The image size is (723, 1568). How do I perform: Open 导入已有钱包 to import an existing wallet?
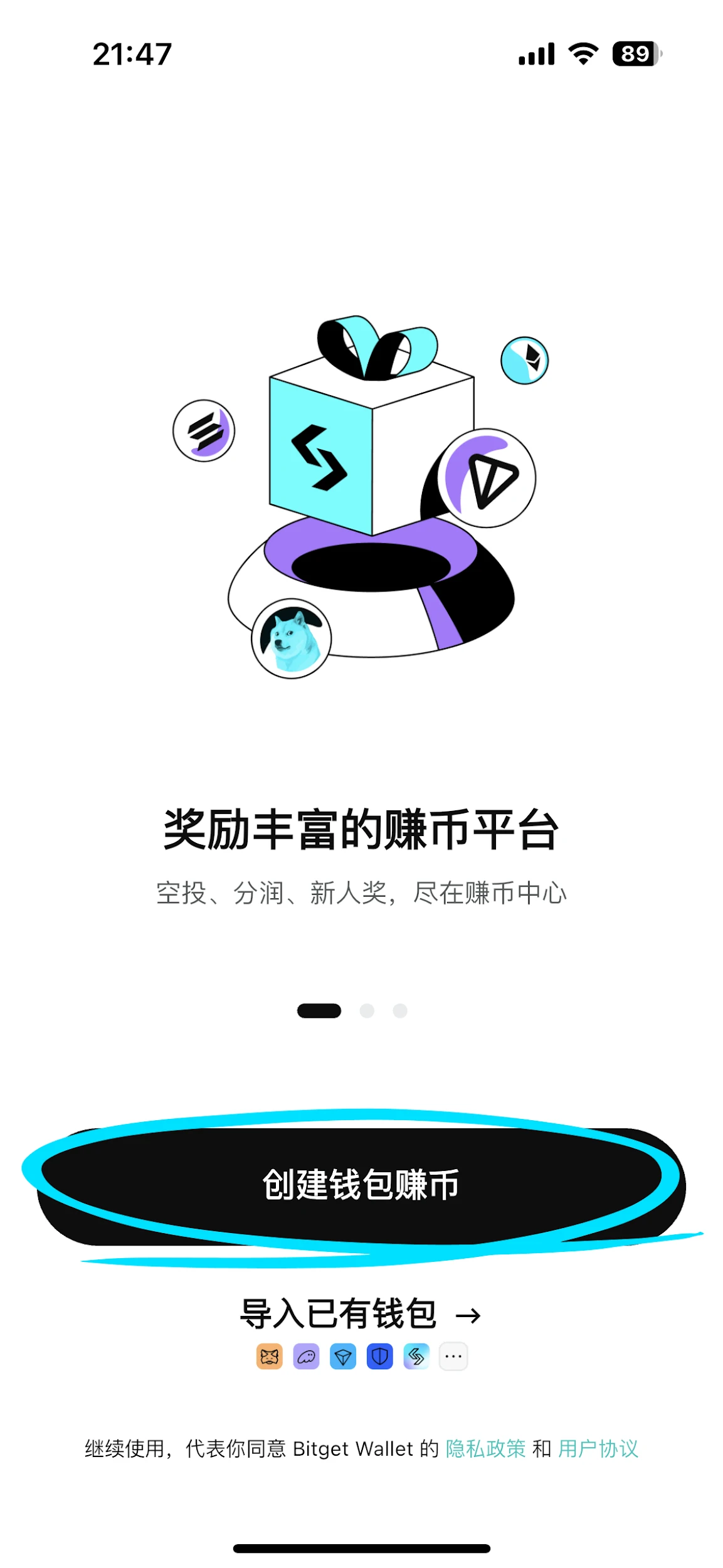360,1314
